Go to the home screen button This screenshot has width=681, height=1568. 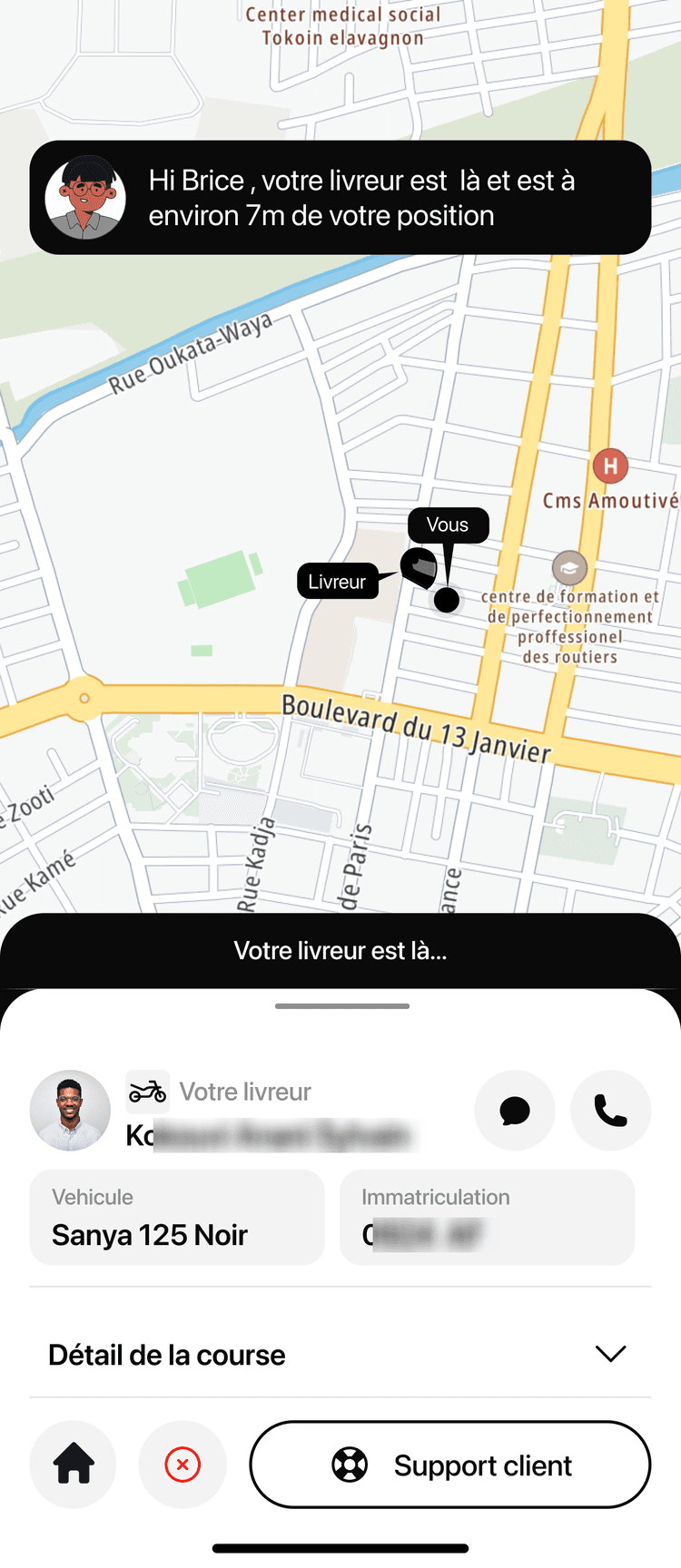click(x=74, y=1464)
